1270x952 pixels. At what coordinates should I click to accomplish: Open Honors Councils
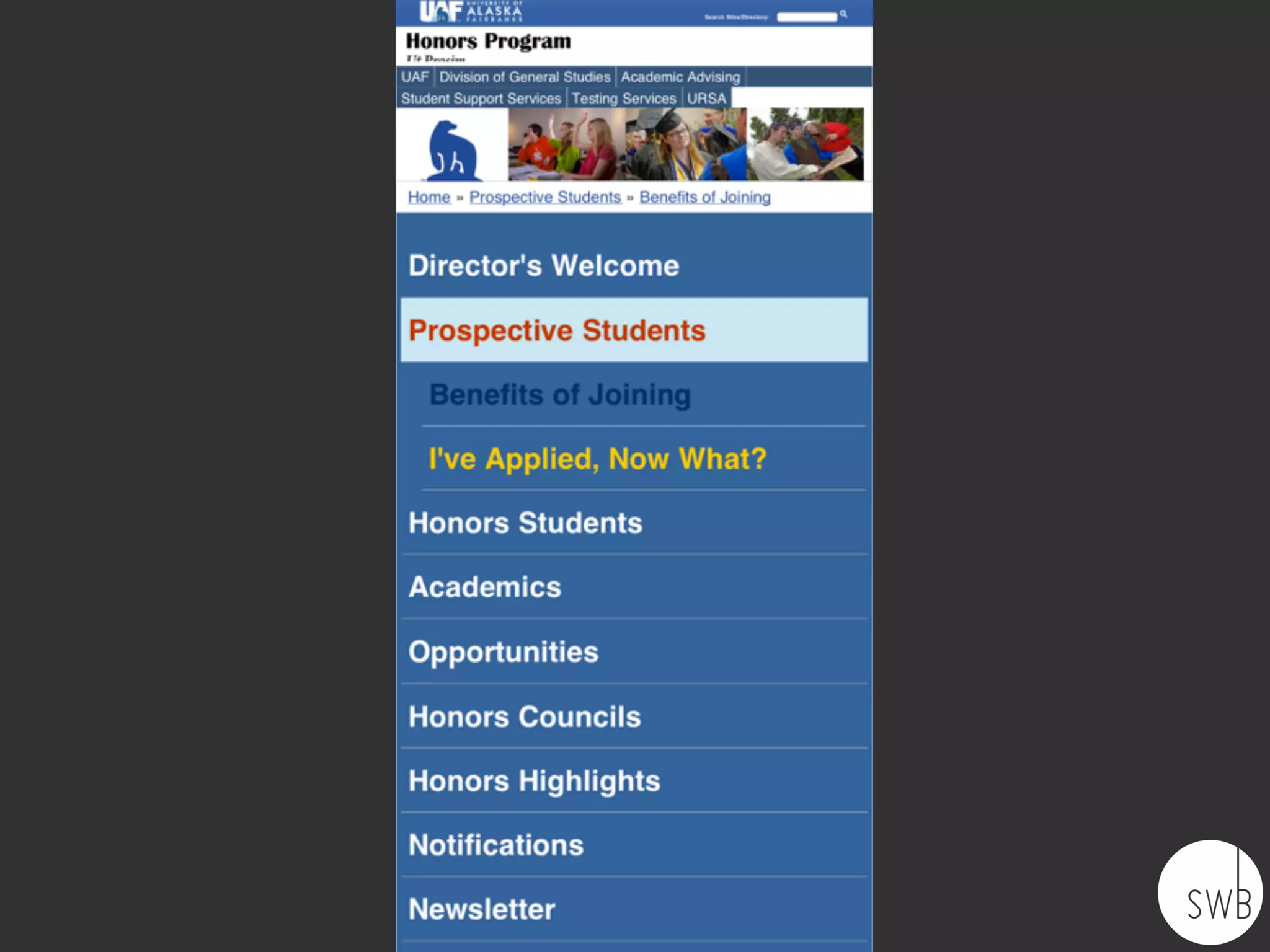(x=524, y=717)
